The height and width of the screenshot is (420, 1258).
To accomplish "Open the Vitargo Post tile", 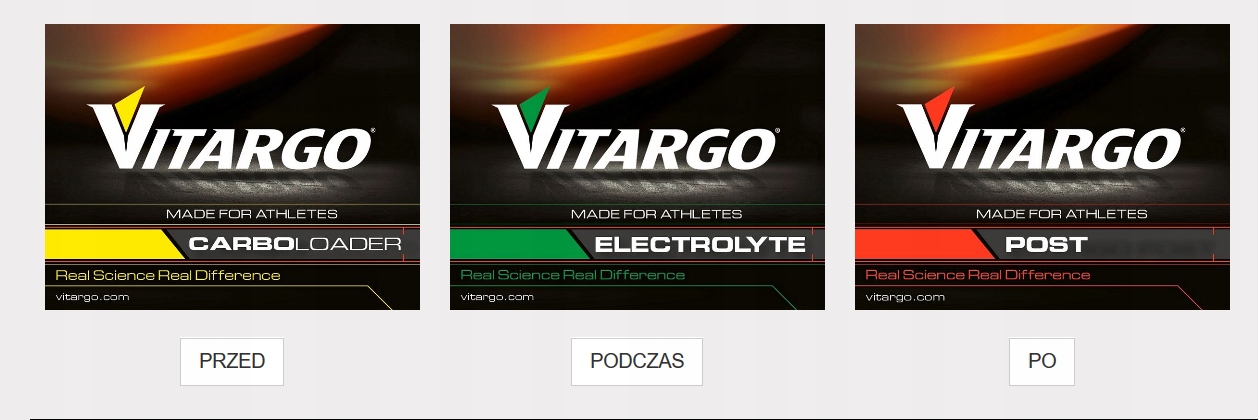I will pos(1042,167).
